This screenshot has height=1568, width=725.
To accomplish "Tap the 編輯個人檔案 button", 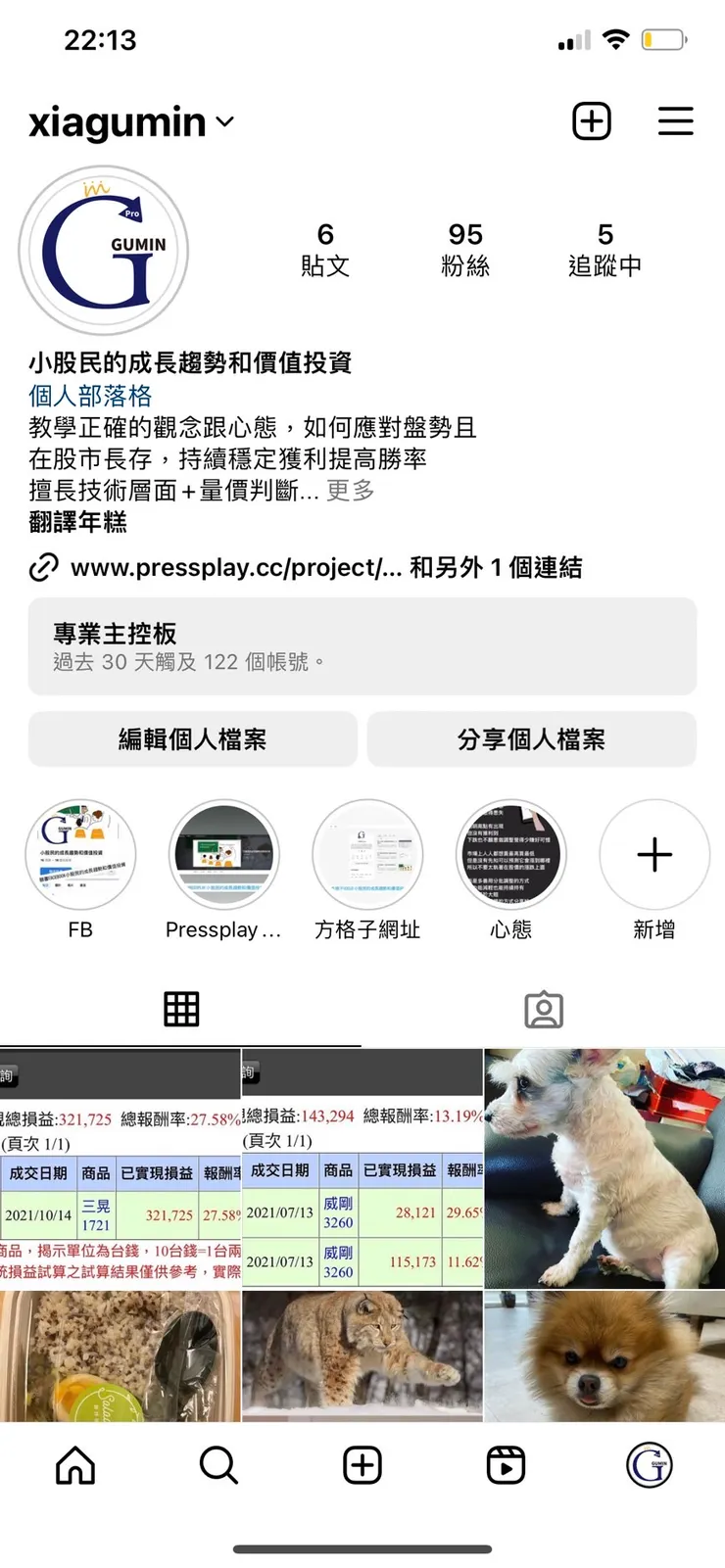I will click(x=192, y=739).
